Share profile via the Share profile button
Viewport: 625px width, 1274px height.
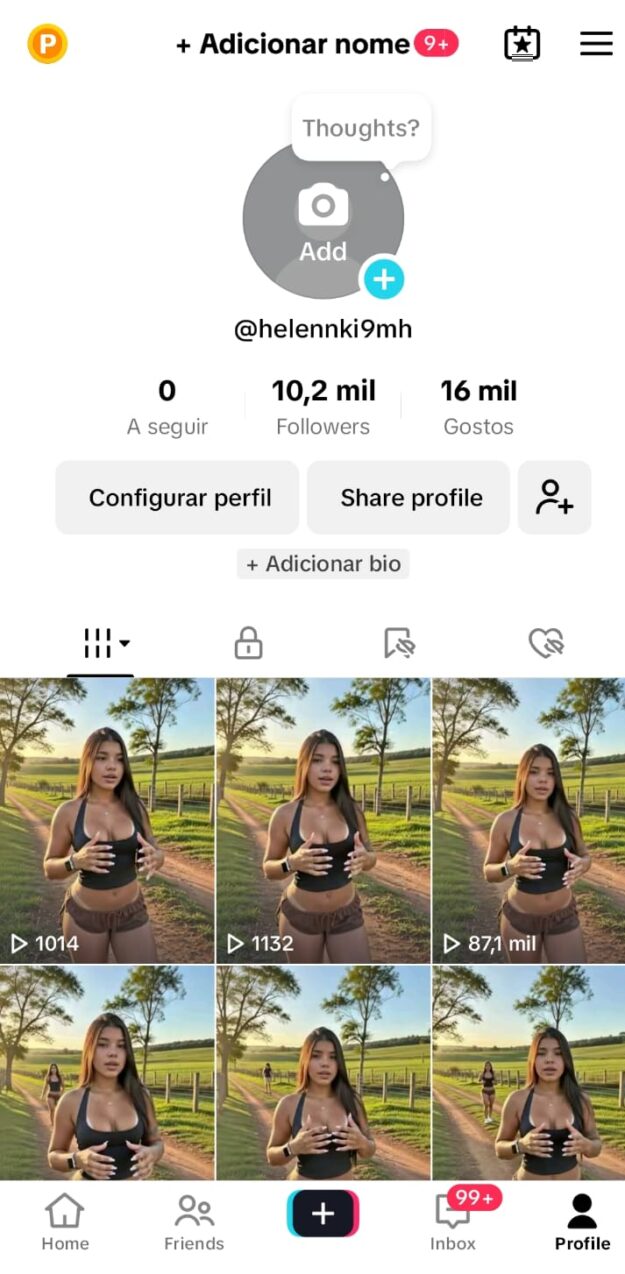point(411,498)
